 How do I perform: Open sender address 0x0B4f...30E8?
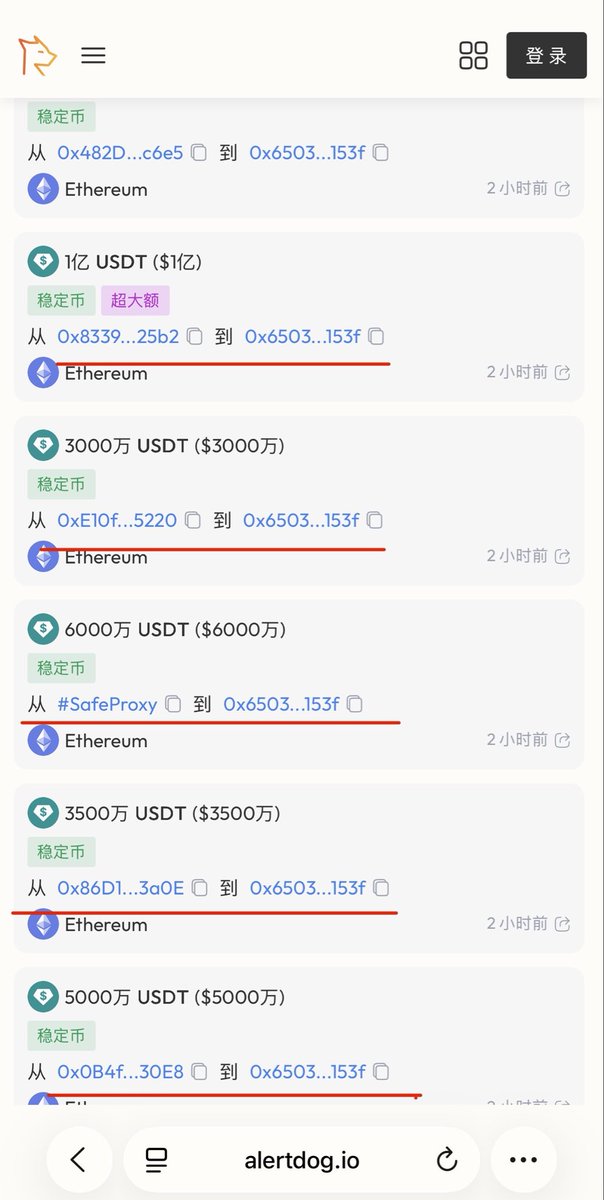coord(120,1072)
